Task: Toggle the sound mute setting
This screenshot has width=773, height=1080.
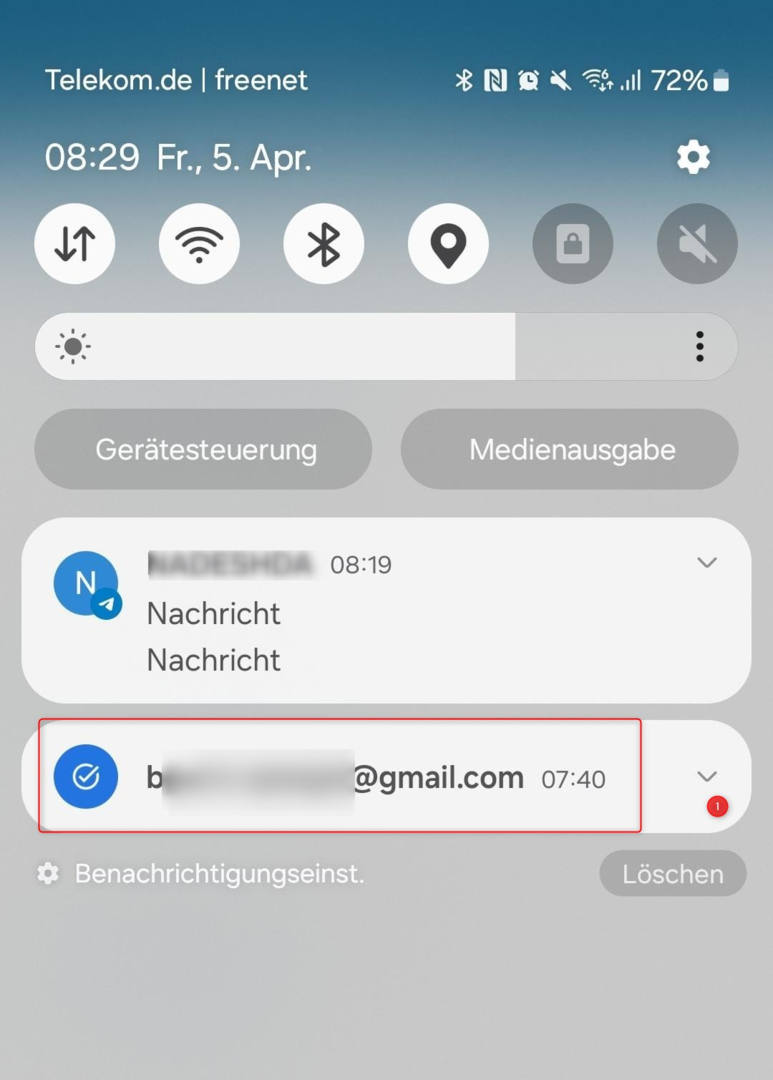Action: point(697,244)
